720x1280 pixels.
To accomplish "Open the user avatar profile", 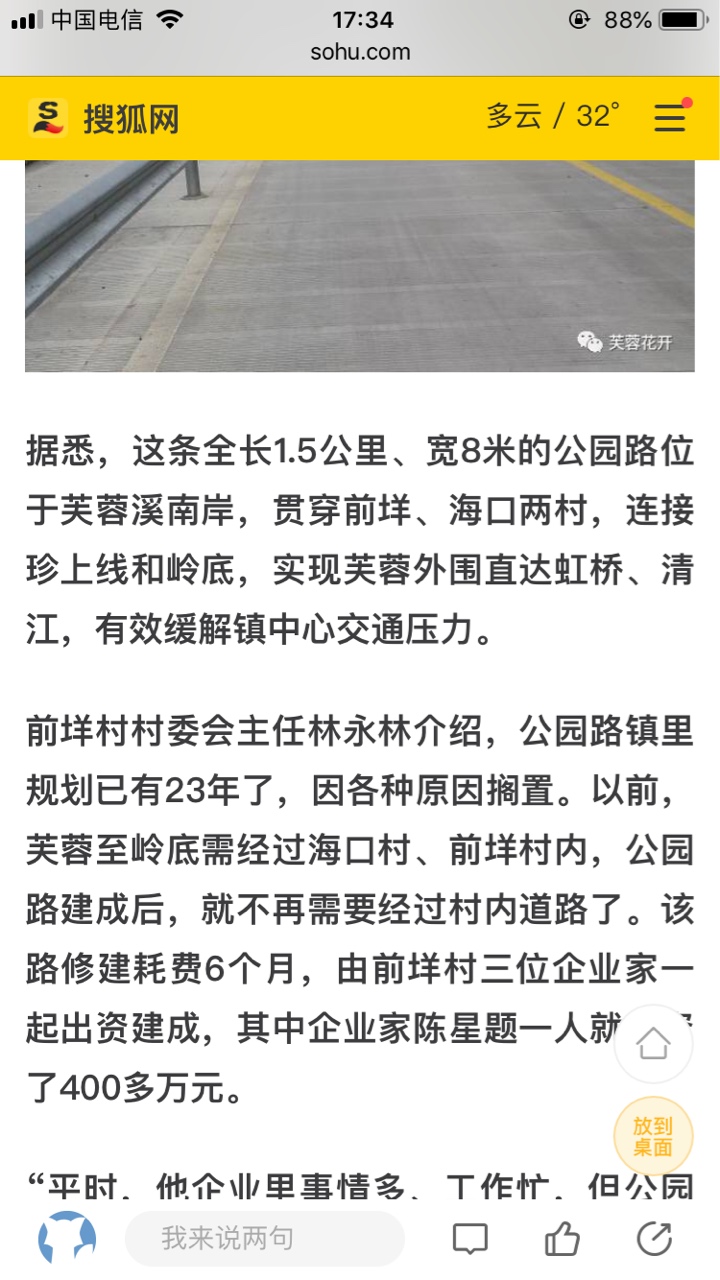I will (x=67, y=1239).
